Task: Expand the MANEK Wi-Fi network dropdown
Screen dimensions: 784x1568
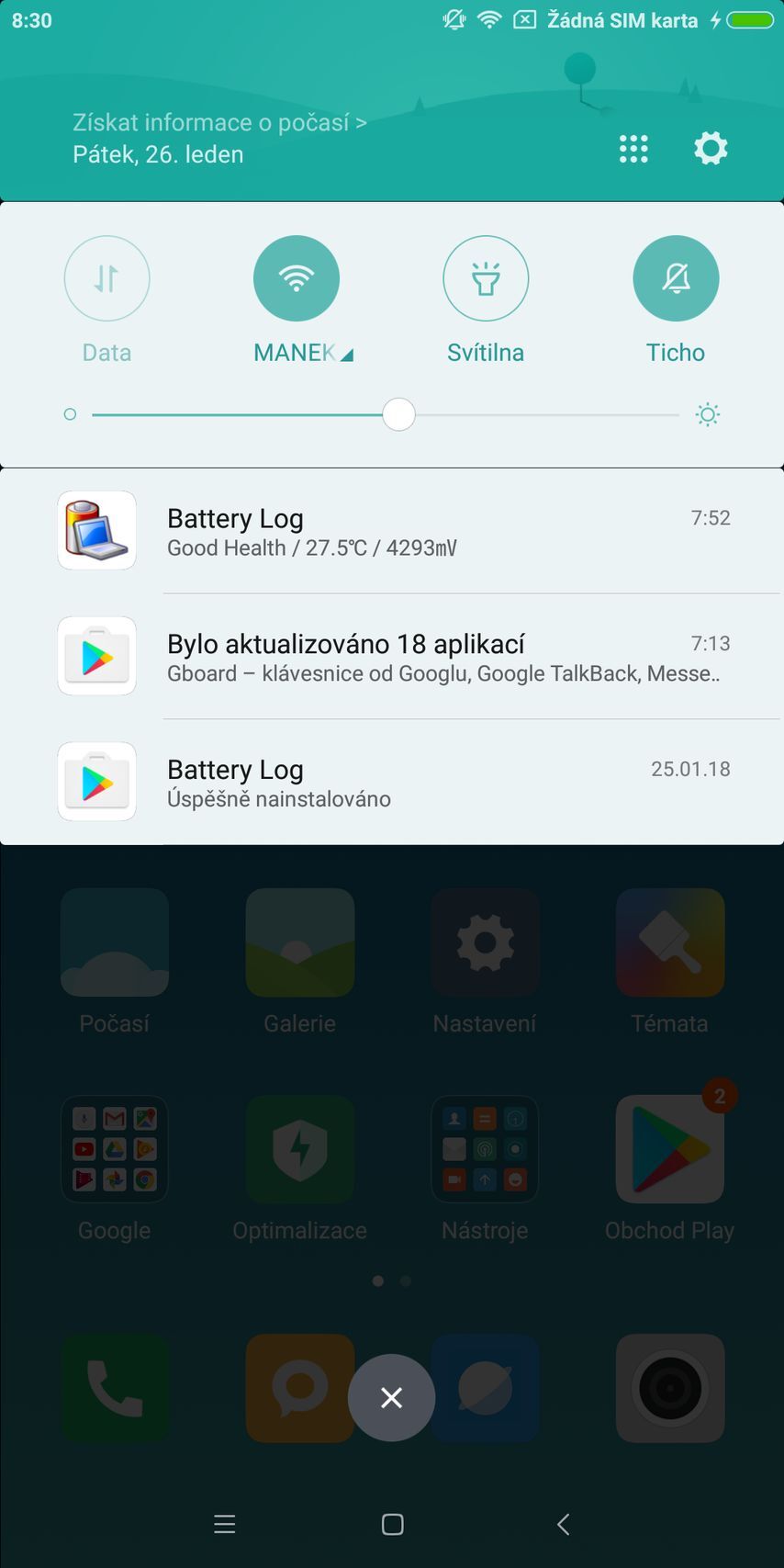Action: point(344,354)
